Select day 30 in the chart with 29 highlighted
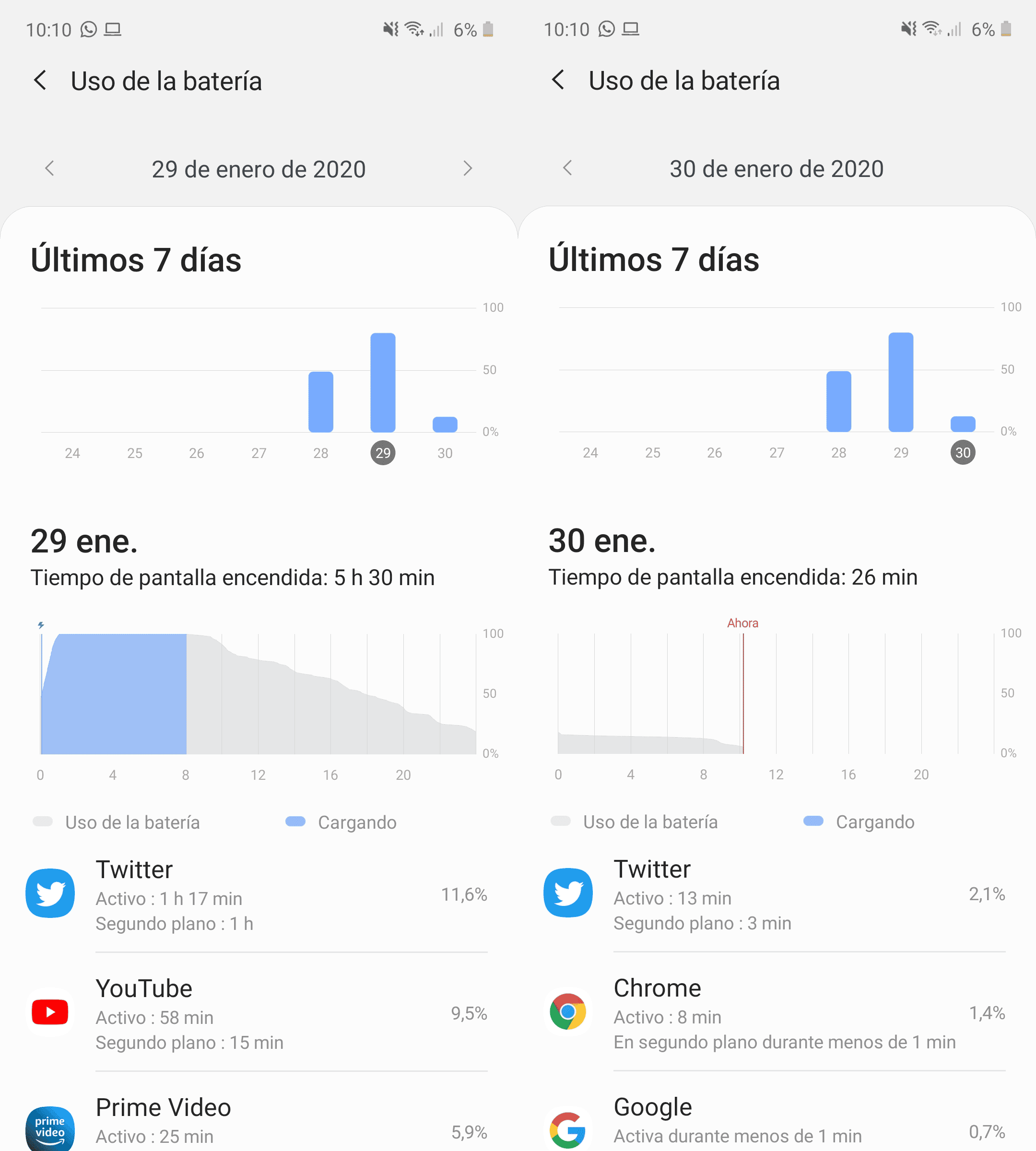Image resolution: width=1036 pixels, height=1151 pixels. [445, 453]
